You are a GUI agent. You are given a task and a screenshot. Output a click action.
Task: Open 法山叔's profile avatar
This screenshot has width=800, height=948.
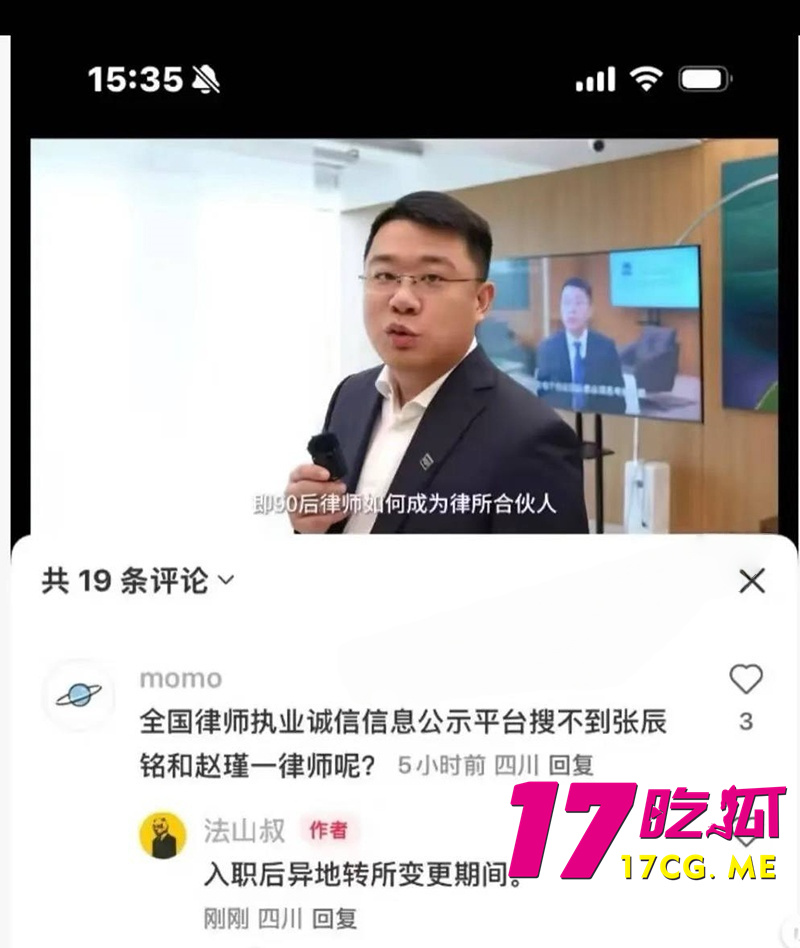click(x=163, y=835)
